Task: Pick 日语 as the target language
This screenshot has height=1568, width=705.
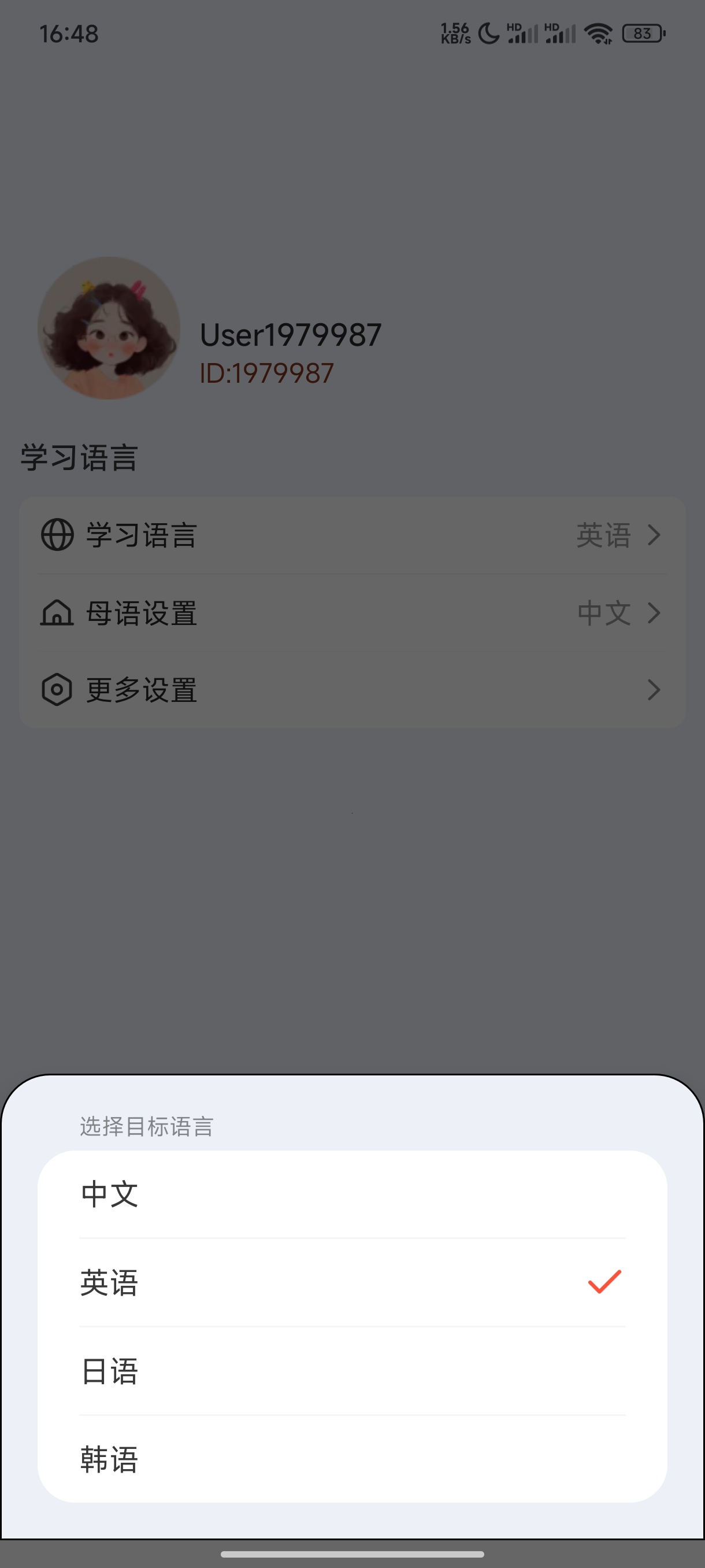Action: (x=352, y=1371)
